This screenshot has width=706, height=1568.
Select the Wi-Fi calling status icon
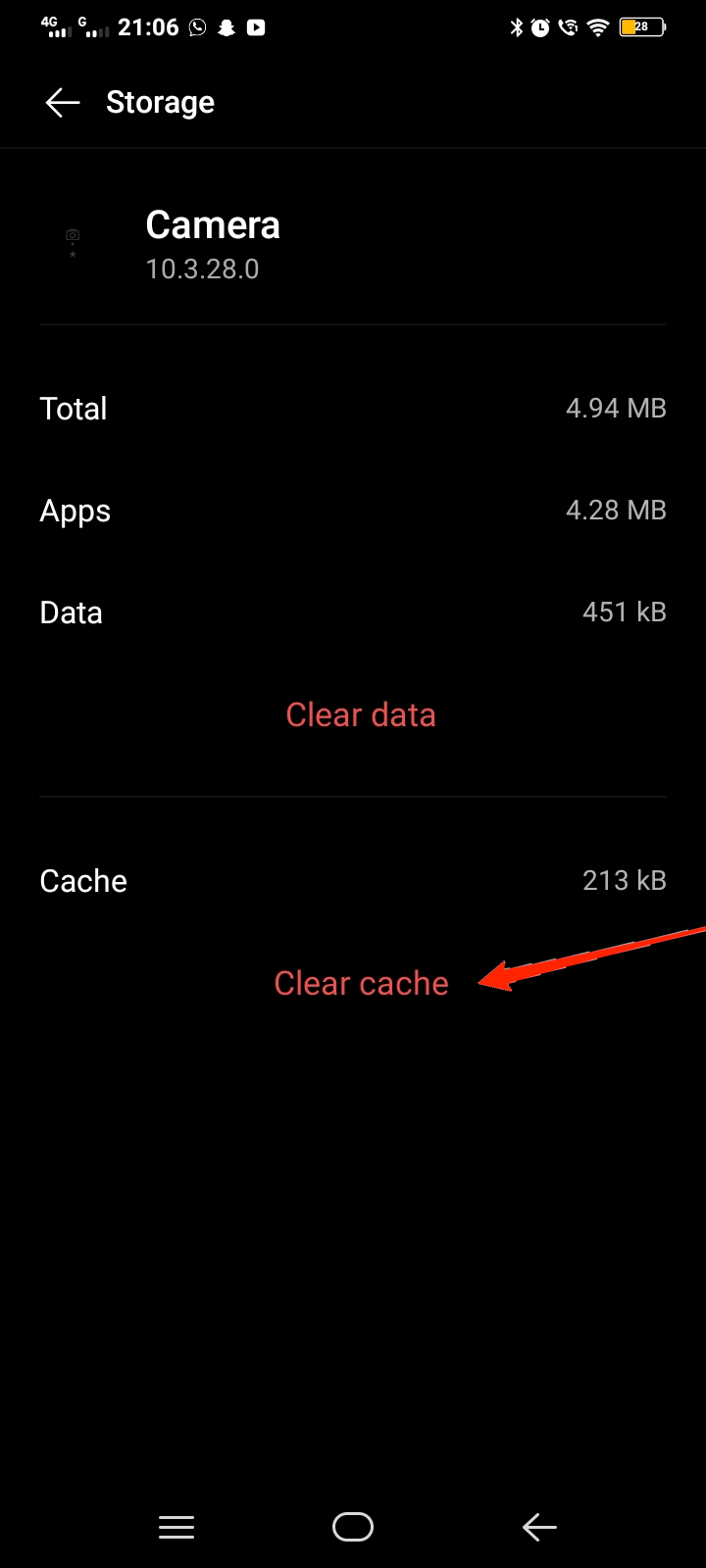[569, 27]
